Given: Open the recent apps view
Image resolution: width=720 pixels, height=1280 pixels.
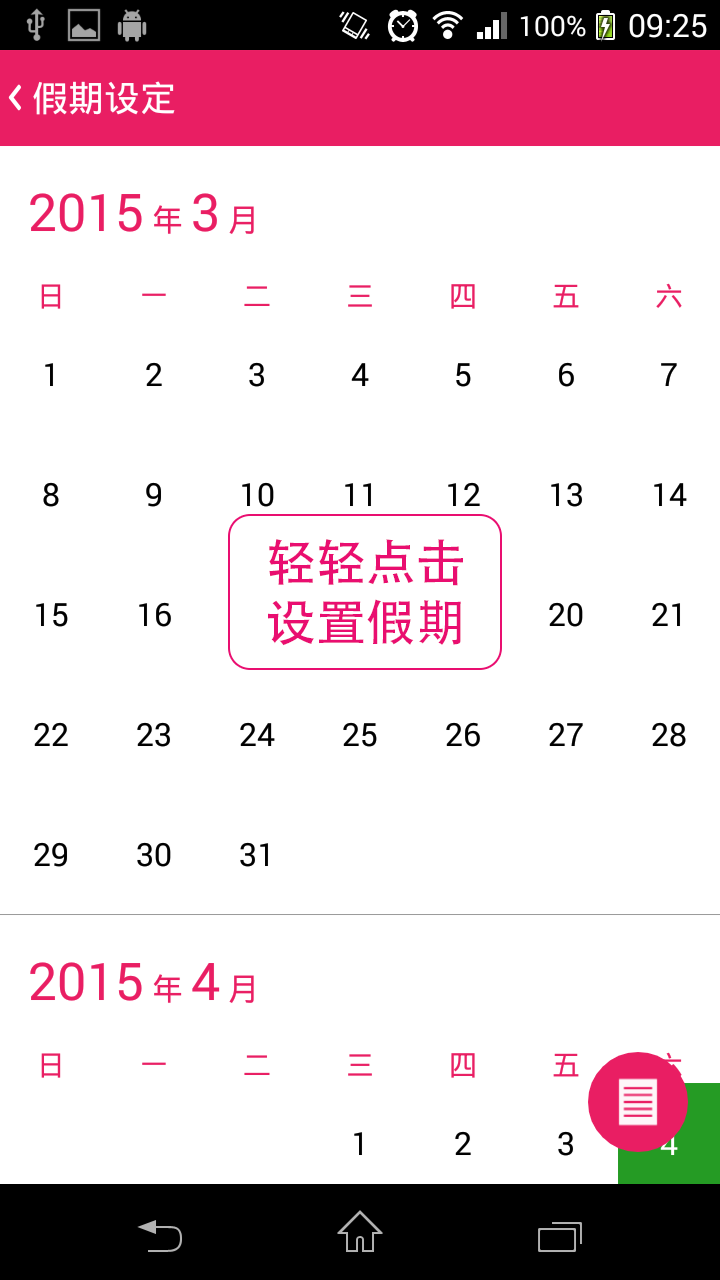Looking at the screenshot, I should [560, 1235].
